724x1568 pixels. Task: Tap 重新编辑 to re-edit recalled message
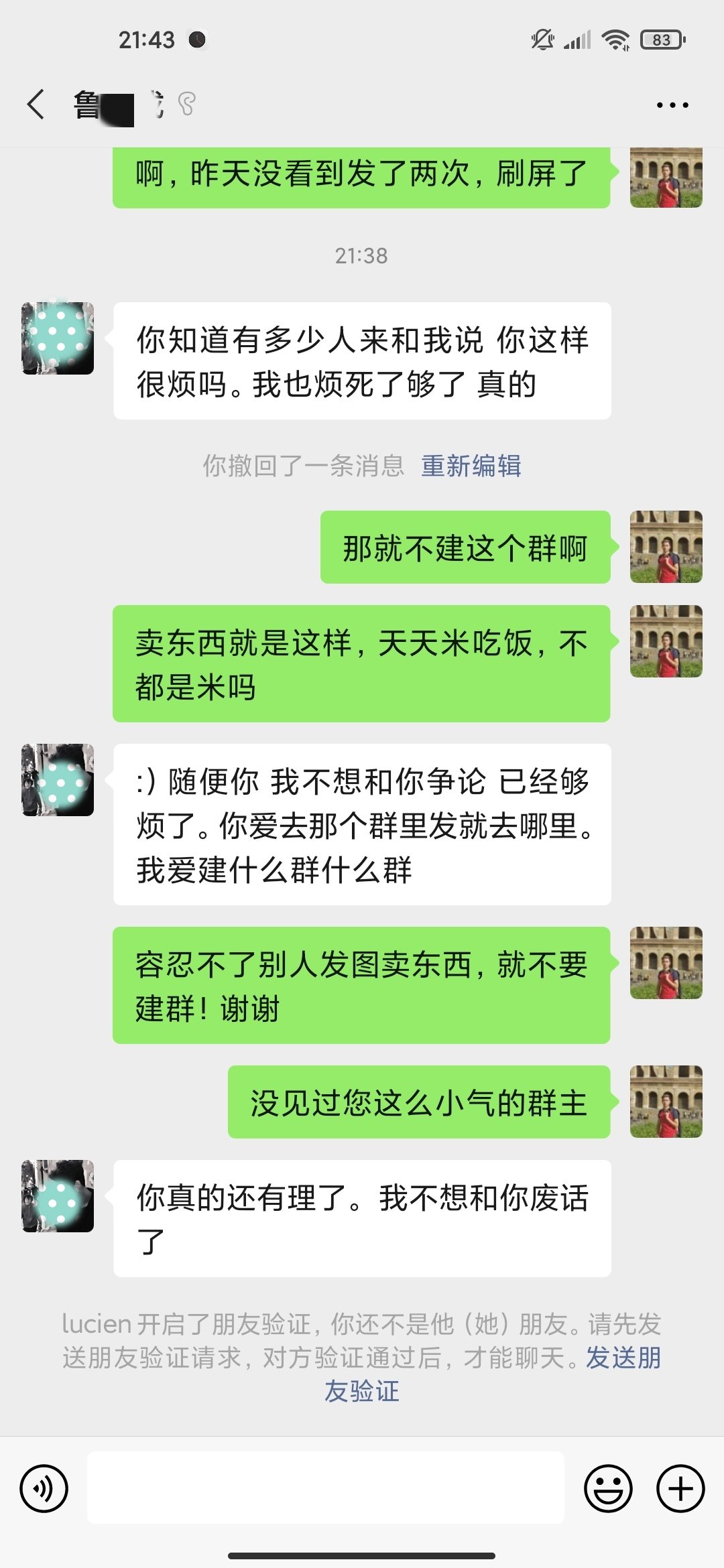coord(471,466)
